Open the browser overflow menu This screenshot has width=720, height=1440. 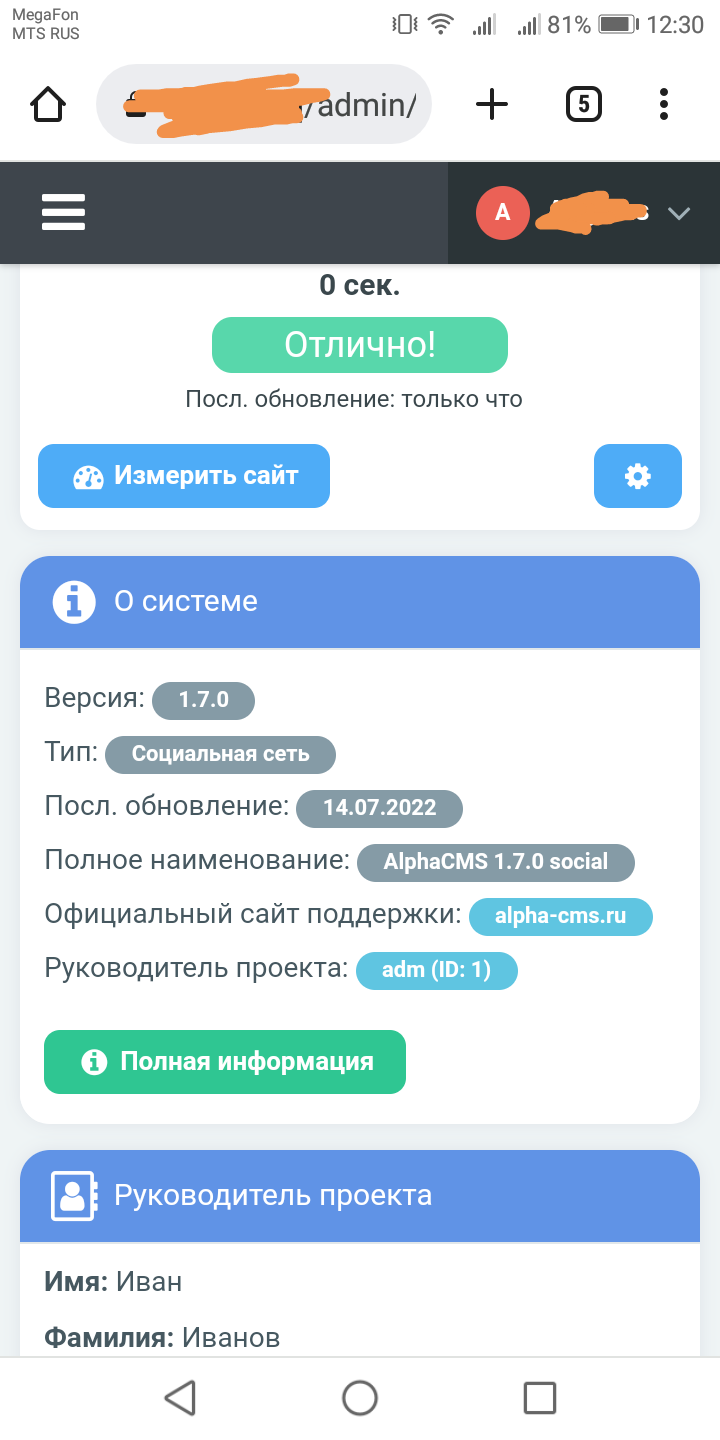[664, 104]
